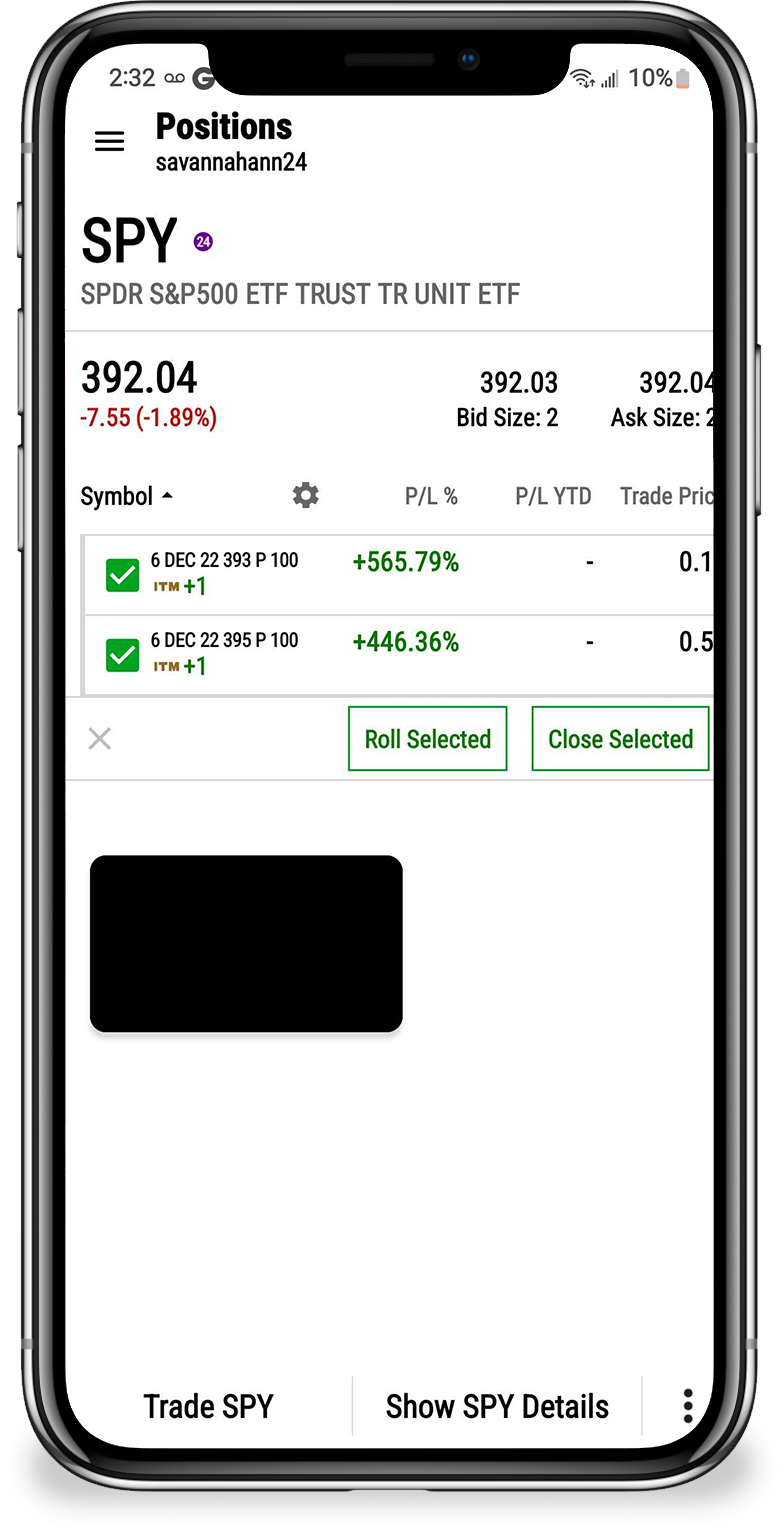
Task: Show SPY Details
Action: (x=497, y=1406)
